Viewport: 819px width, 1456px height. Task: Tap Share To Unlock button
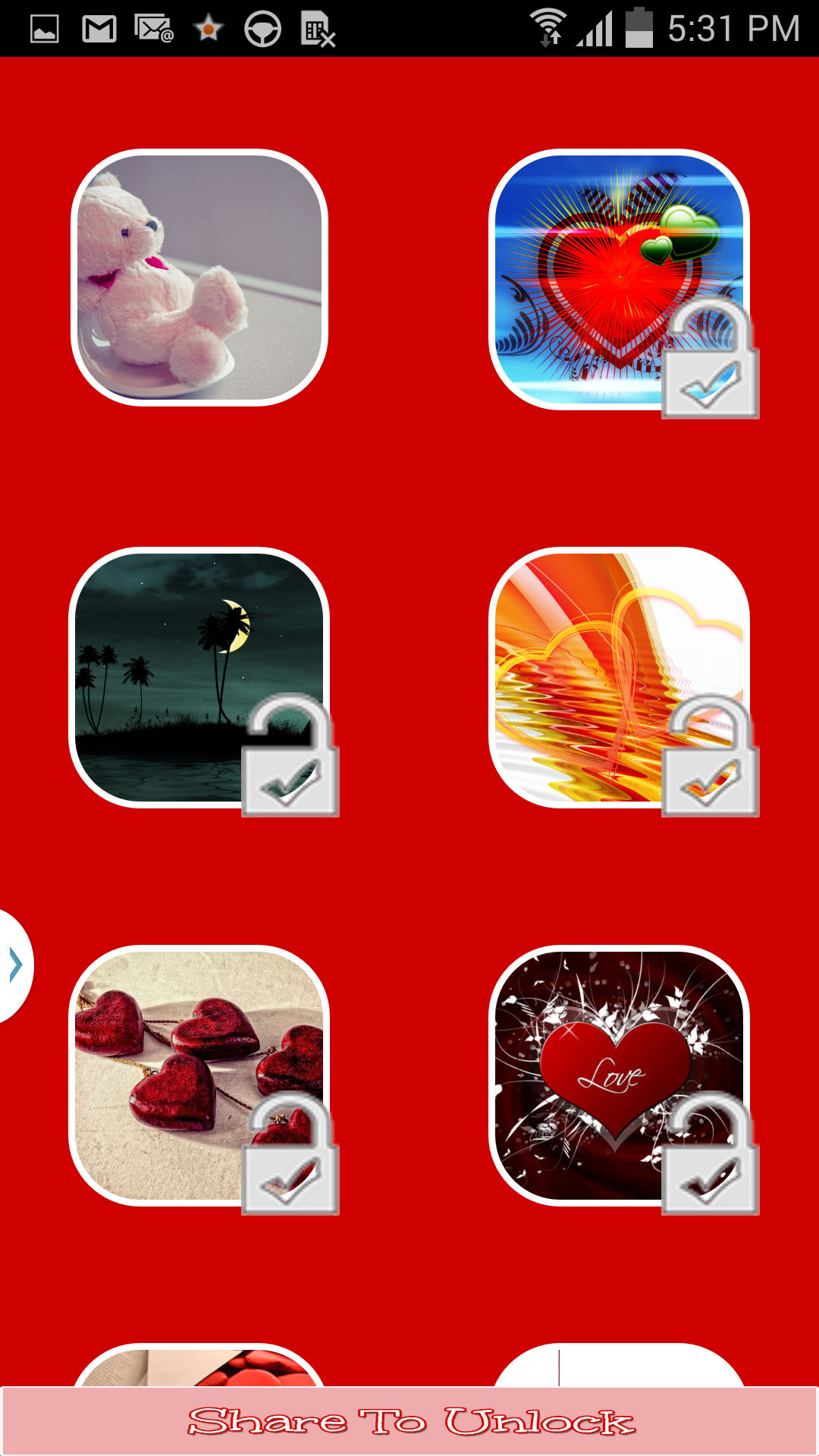click(x=409, y=1421)
